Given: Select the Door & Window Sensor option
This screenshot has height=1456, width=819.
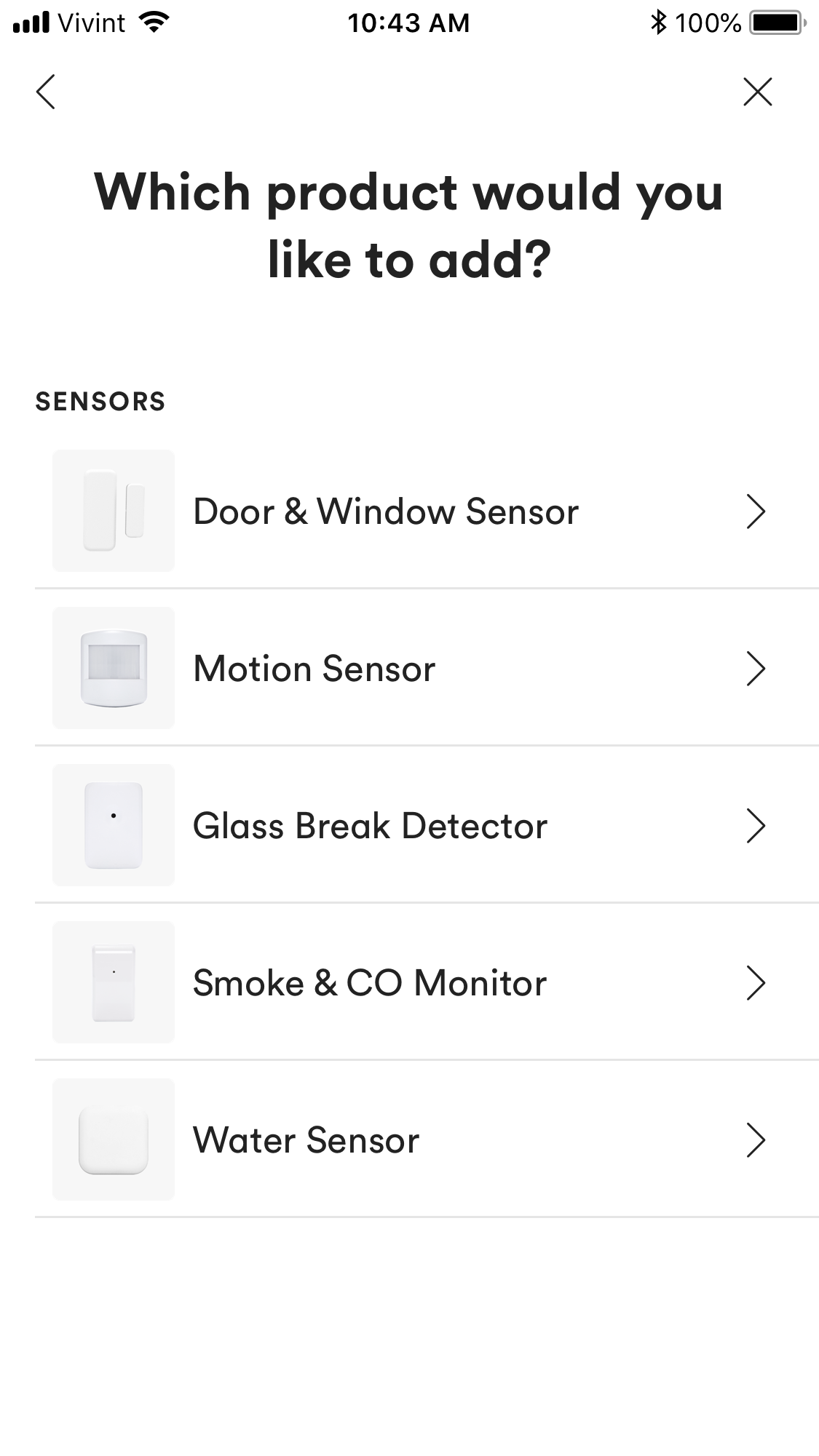Looking at the screenshot, I should 384,512.
